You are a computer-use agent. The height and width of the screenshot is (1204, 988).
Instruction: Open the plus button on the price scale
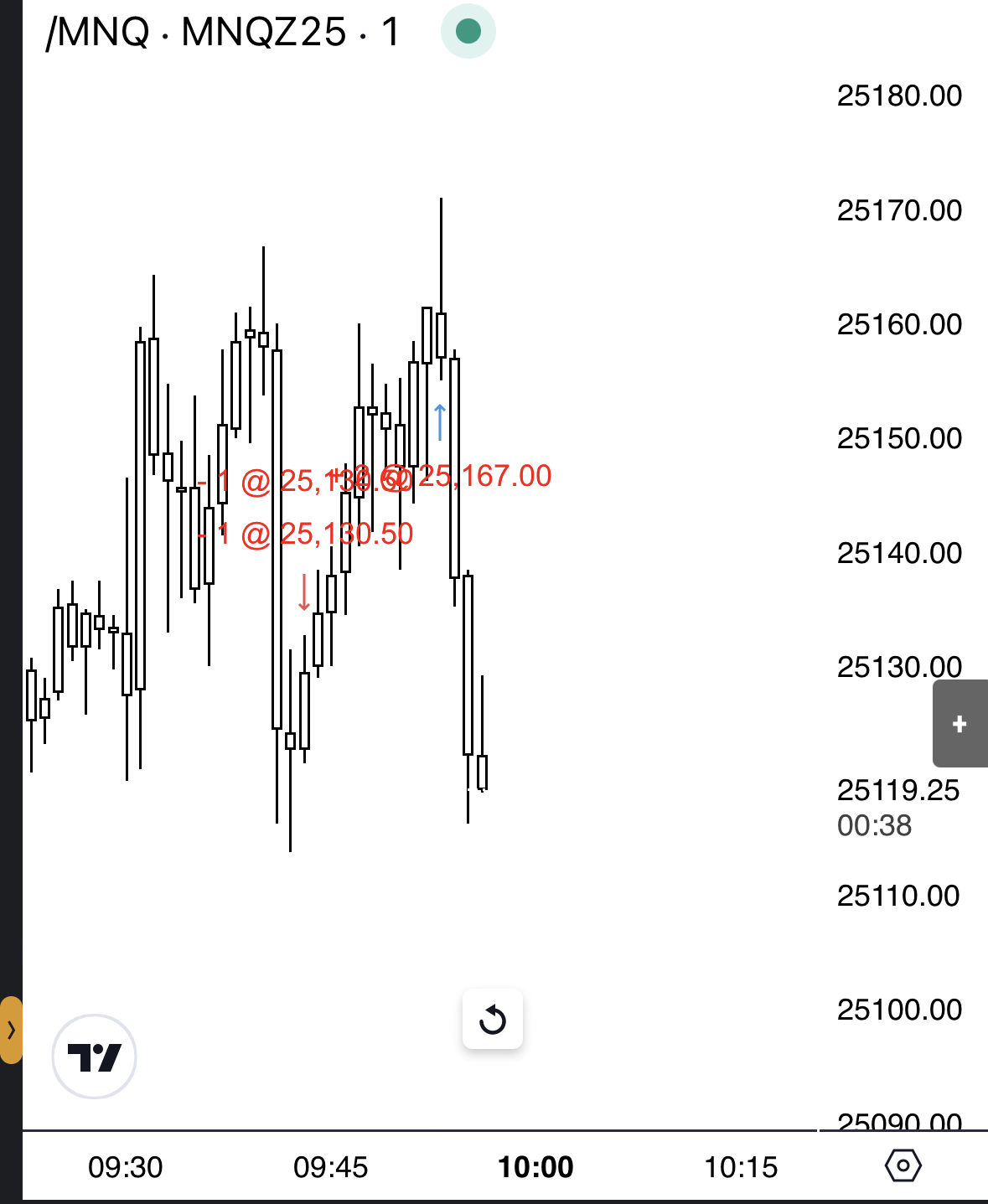point(960,724)
